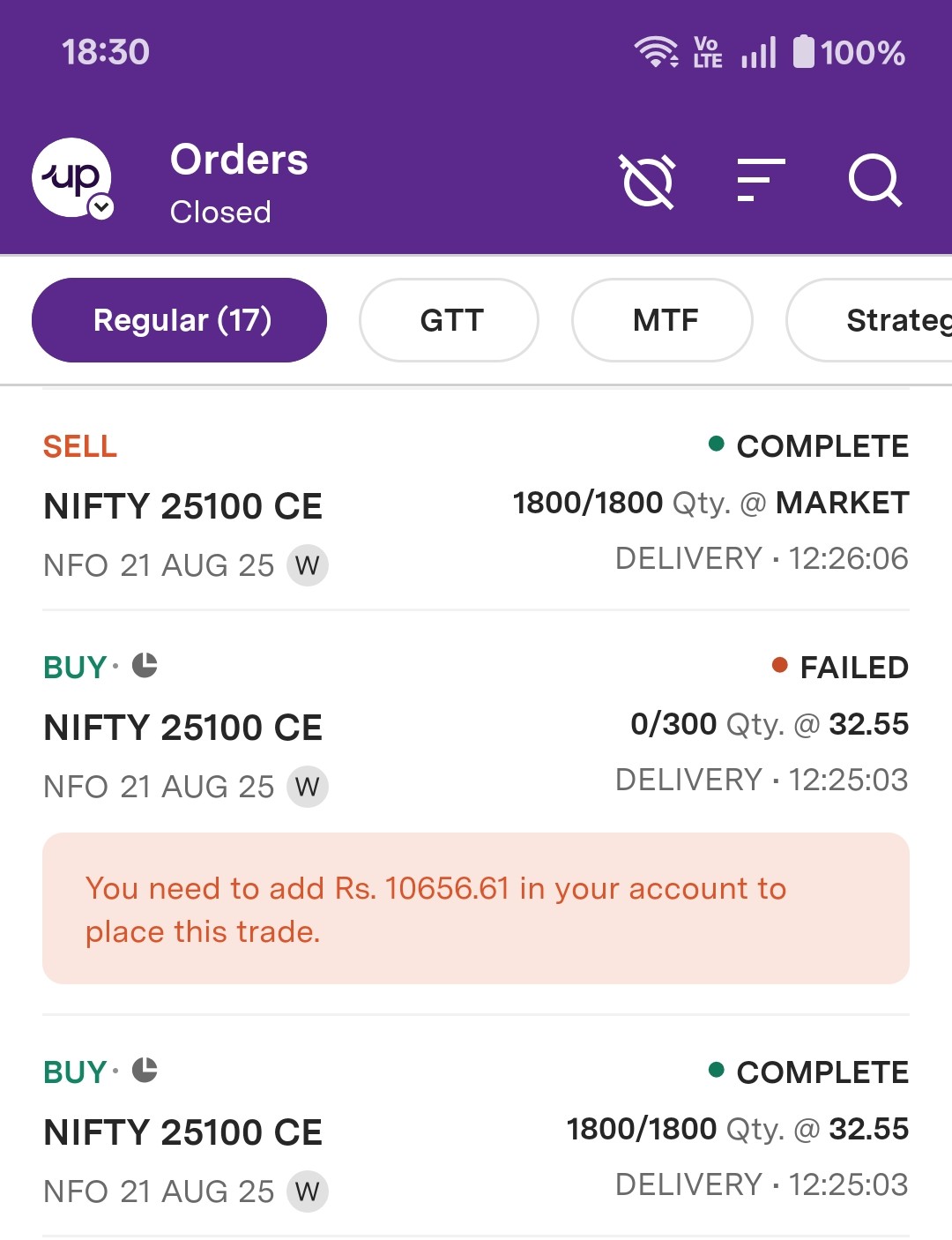Open the Upstox profile avatar menu

(73, 179)
